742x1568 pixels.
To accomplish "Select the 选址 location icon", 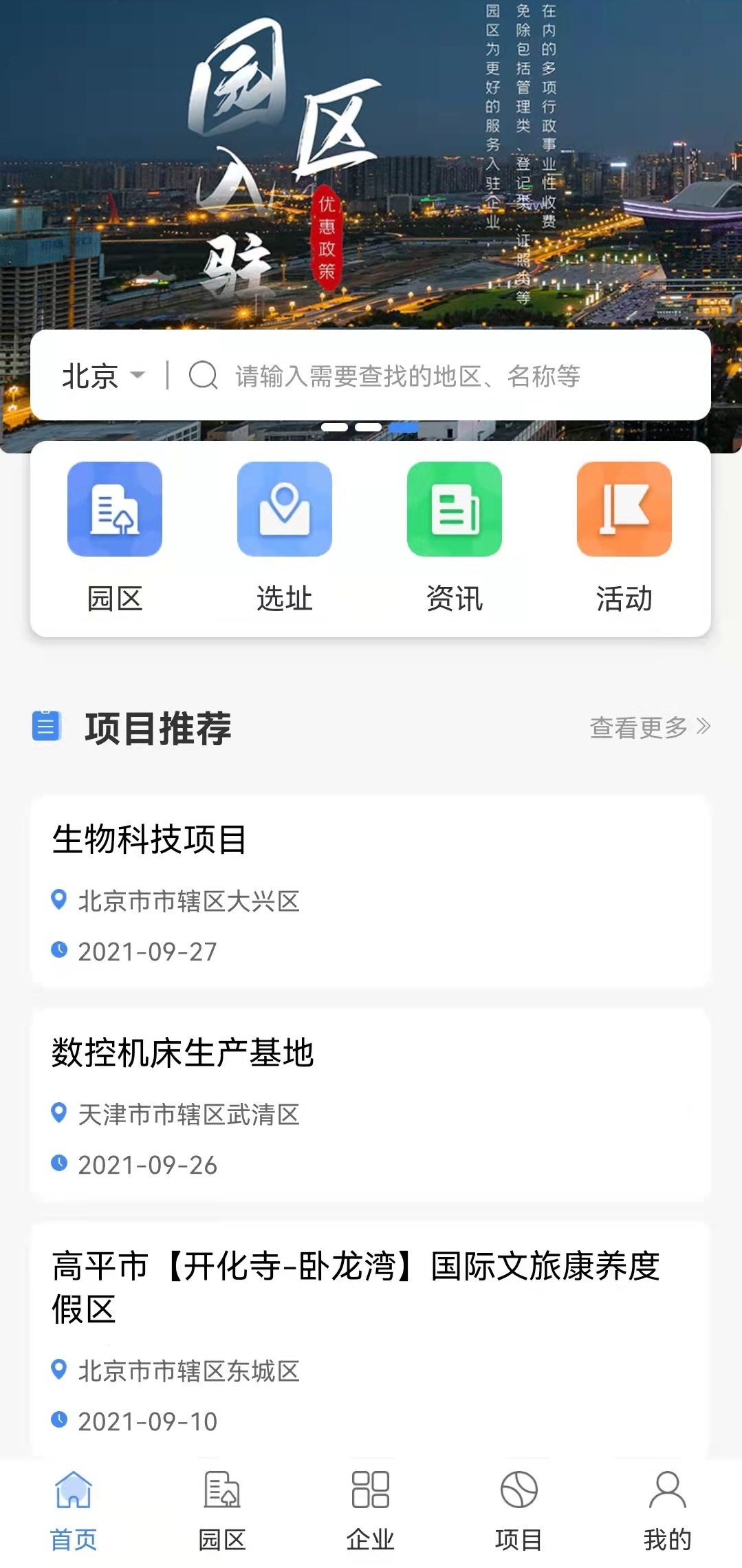I will tap(285, 510).
